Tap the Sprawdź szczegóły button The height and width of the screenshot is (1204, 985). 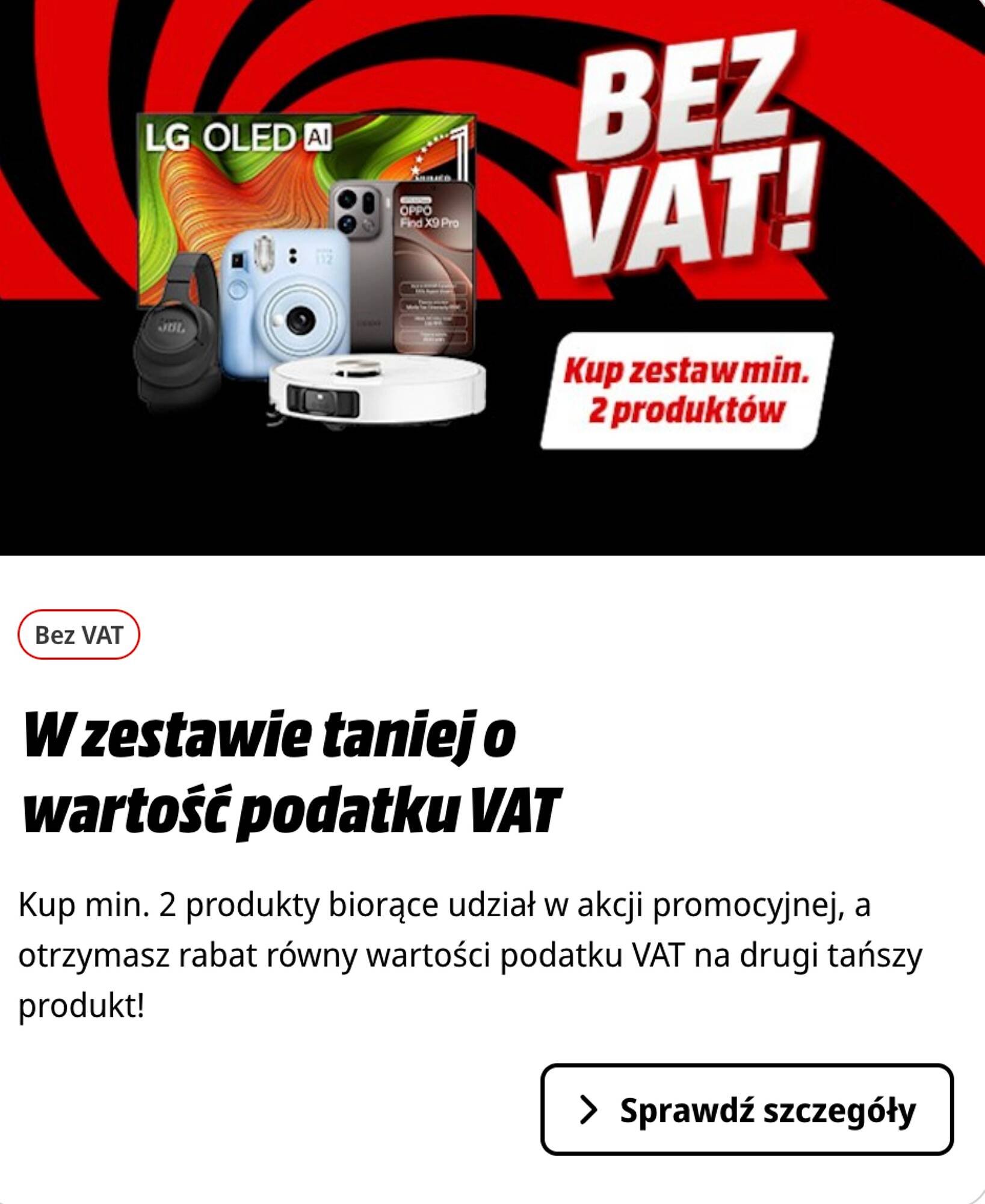pos(747,1109)
